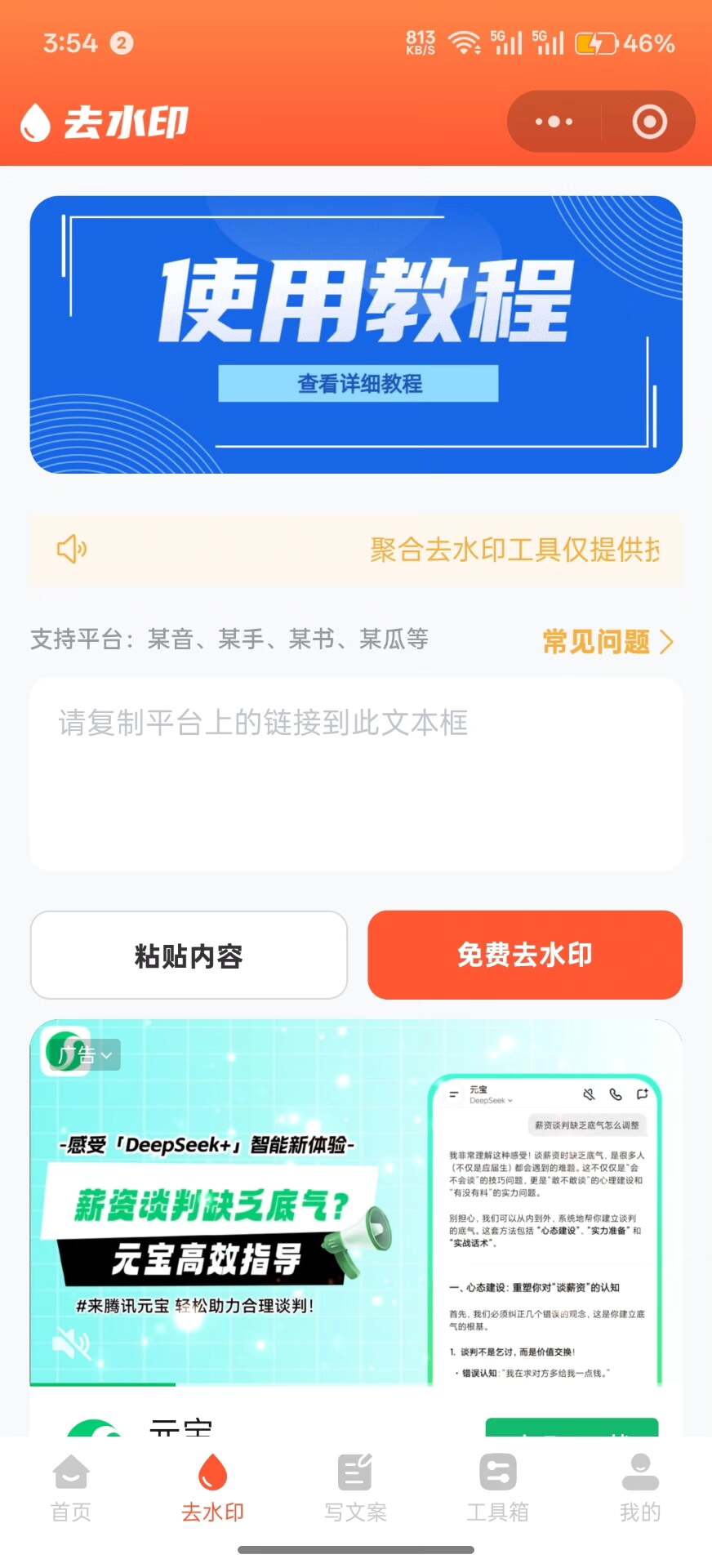Image resolution: width=712 pixels, height=1568 pixels.
Task: Switch to 首页 tab
Action: tap(71, 1488)
